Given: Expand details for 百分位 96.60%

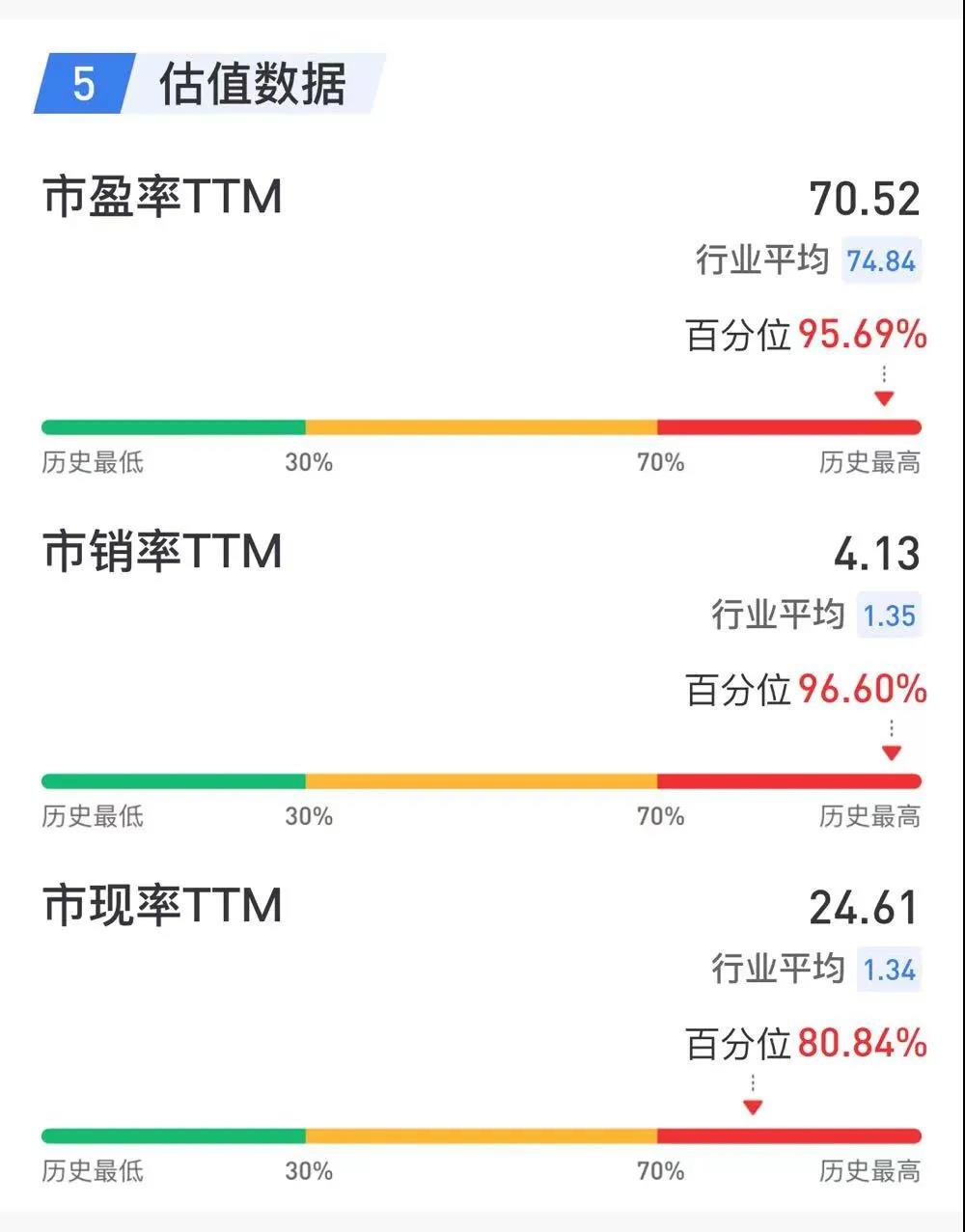Looking at the screenshot, I should click(809, 689).
